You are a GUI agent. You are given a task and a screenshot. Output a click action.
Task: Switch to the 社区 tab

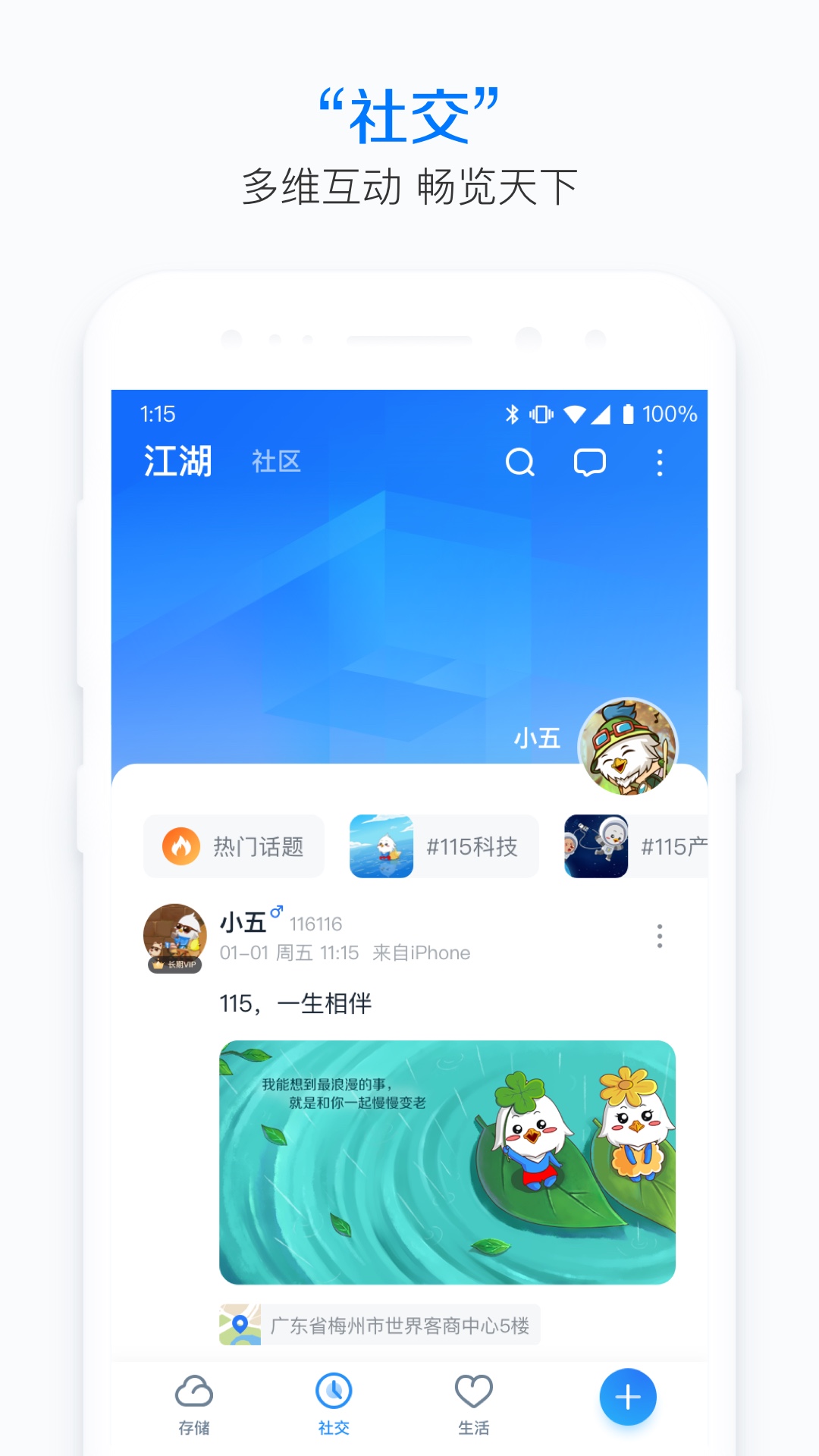click(278, 460)
